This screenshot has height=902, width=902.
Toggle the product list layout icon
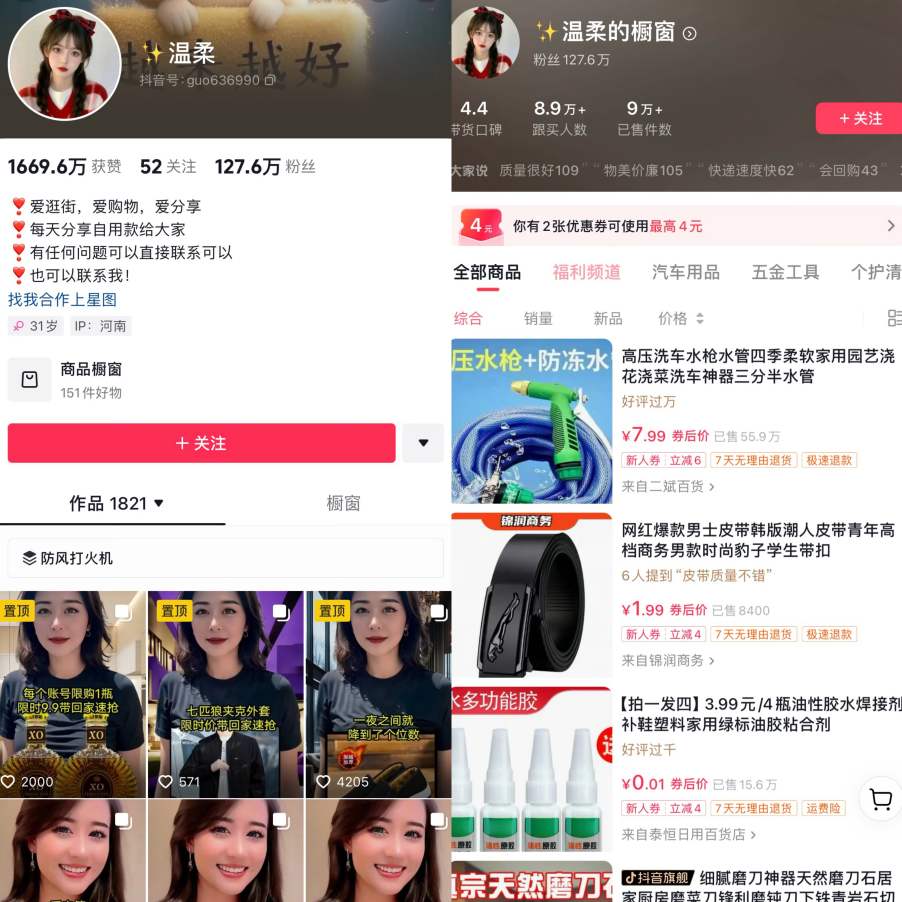(x=894, y=318)
